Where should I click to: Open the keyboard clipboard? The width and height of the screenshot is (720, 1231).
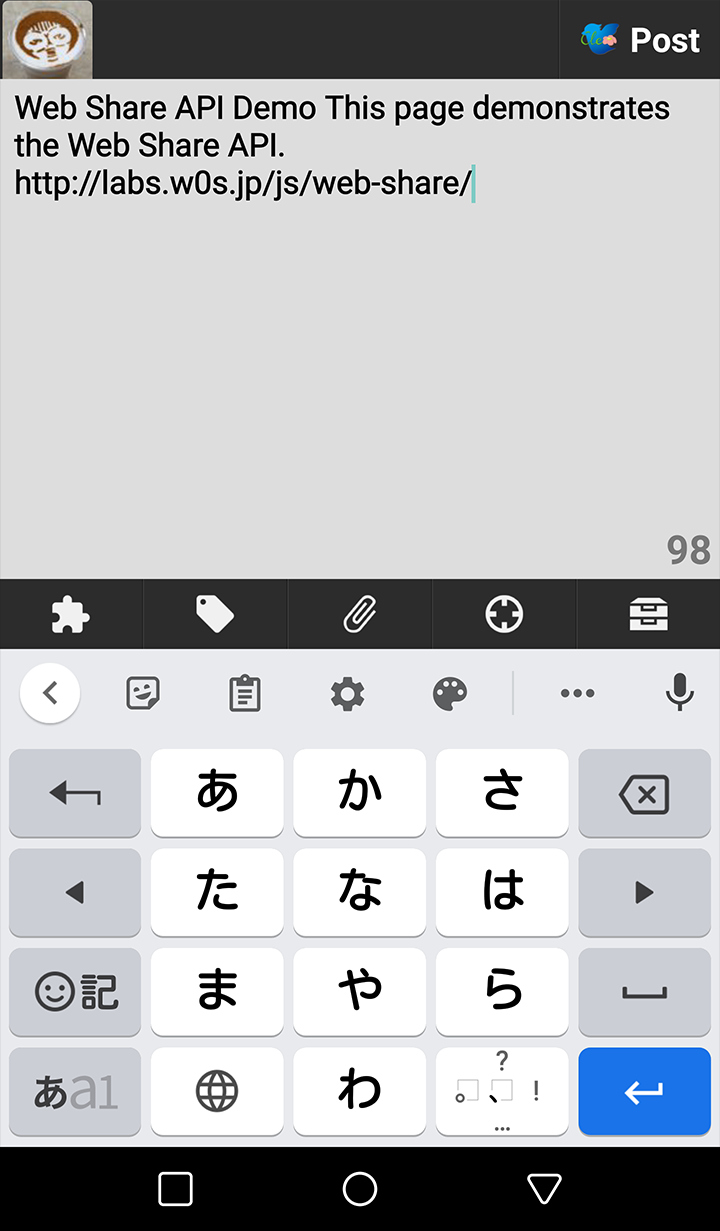pos(245,692)
